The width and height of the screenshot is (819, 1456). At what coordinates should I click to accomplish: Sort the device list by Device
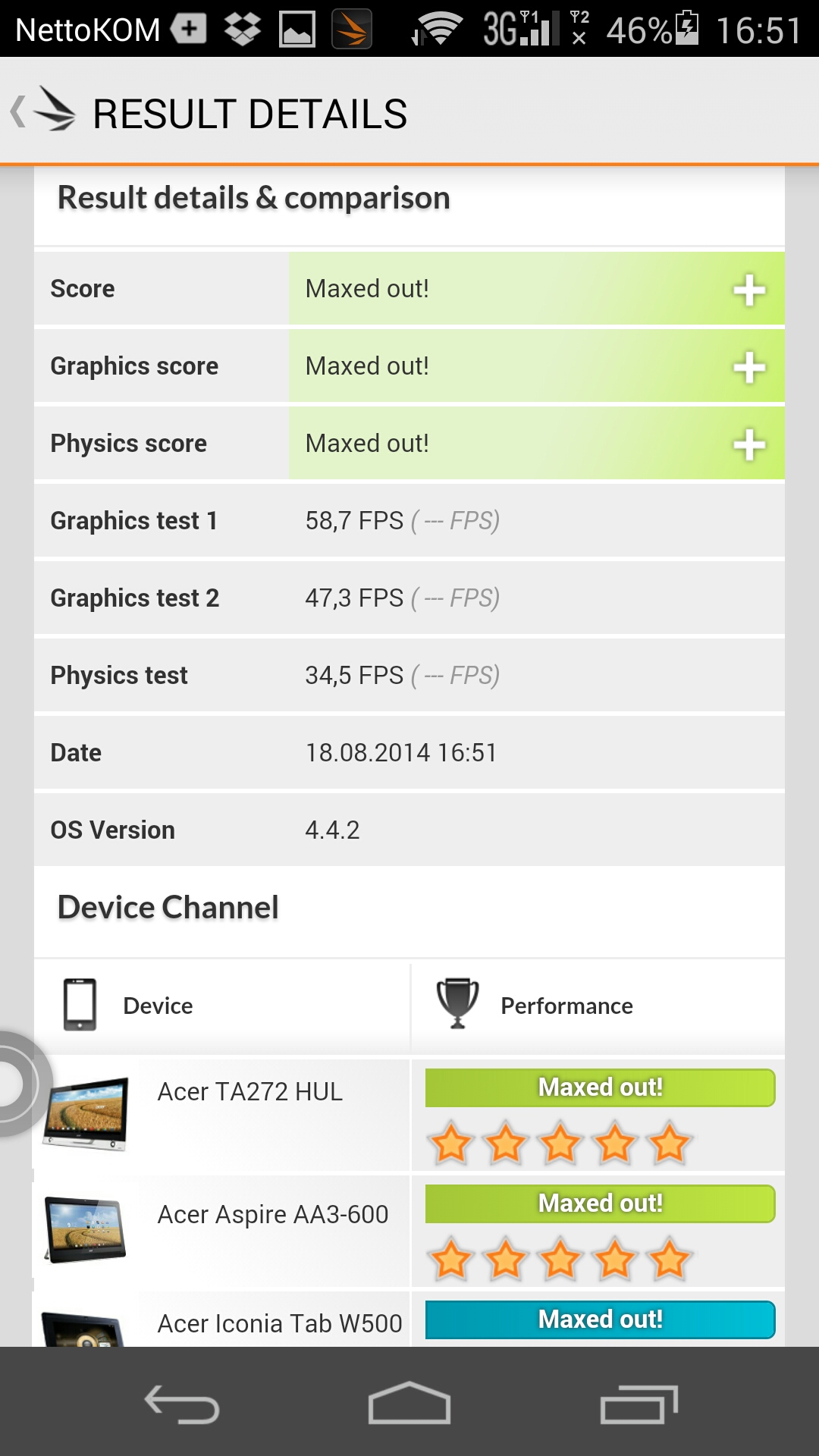pyautogui.click(x=221, y=1006)
